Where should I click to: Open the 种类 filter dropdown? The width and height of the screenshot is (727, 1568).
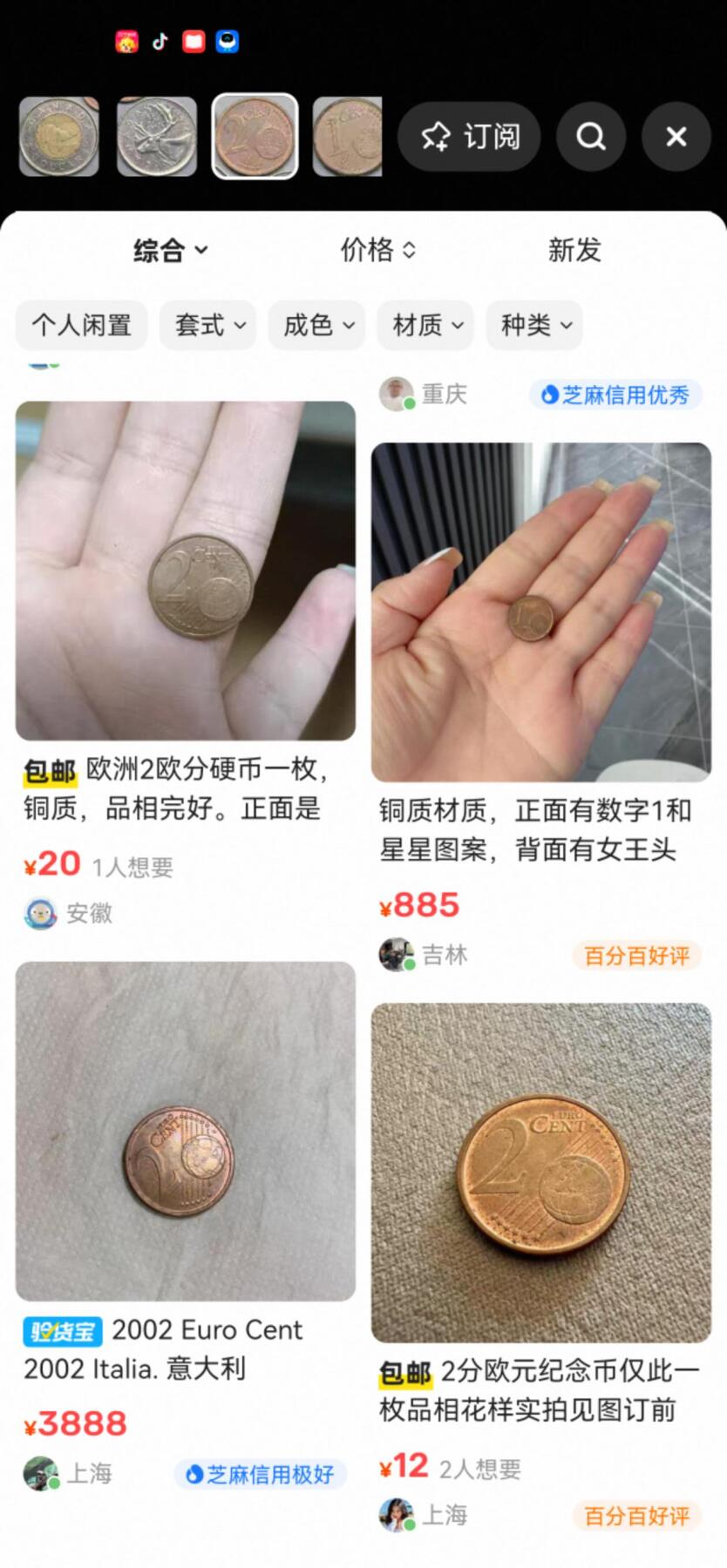point(533,325)
